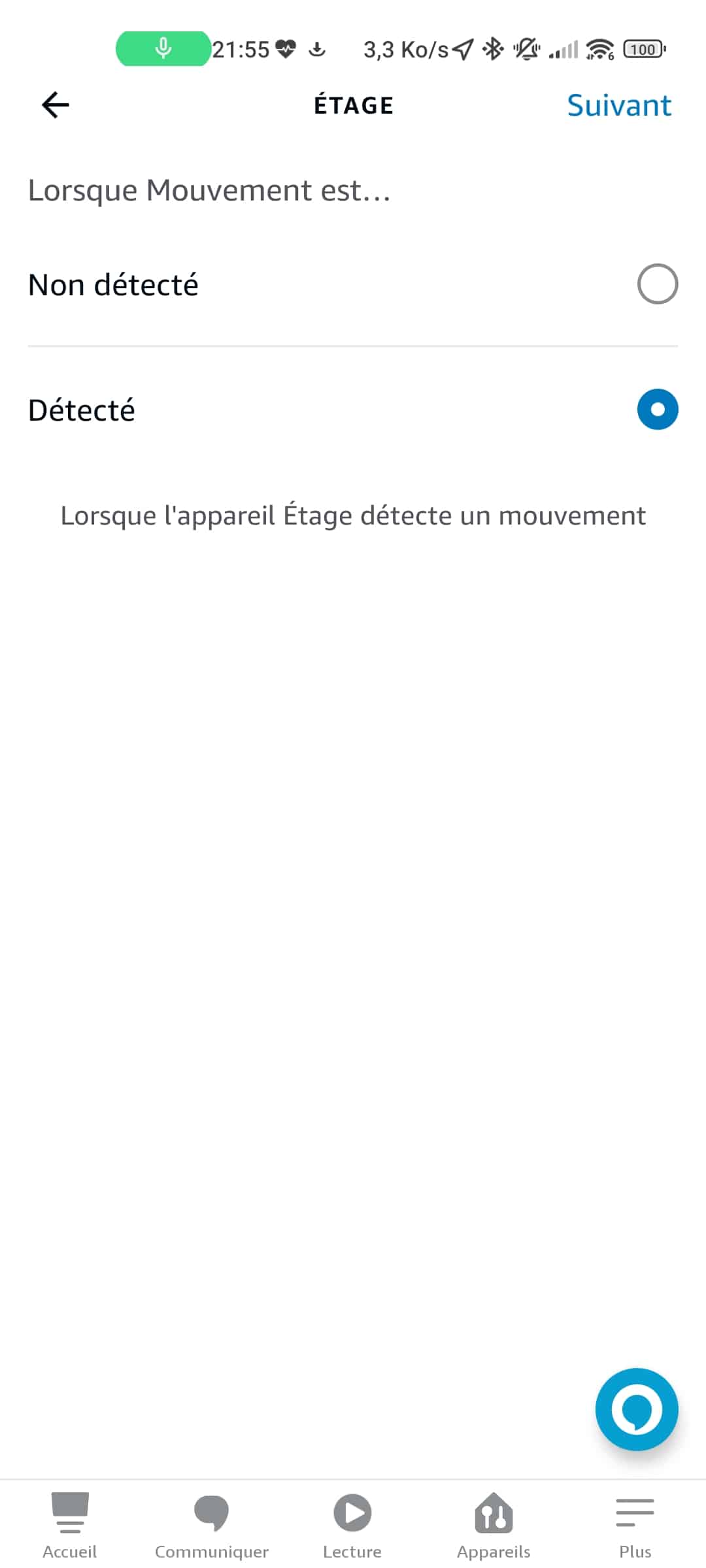Choose the Détecté radio button

tap(658, 410)
